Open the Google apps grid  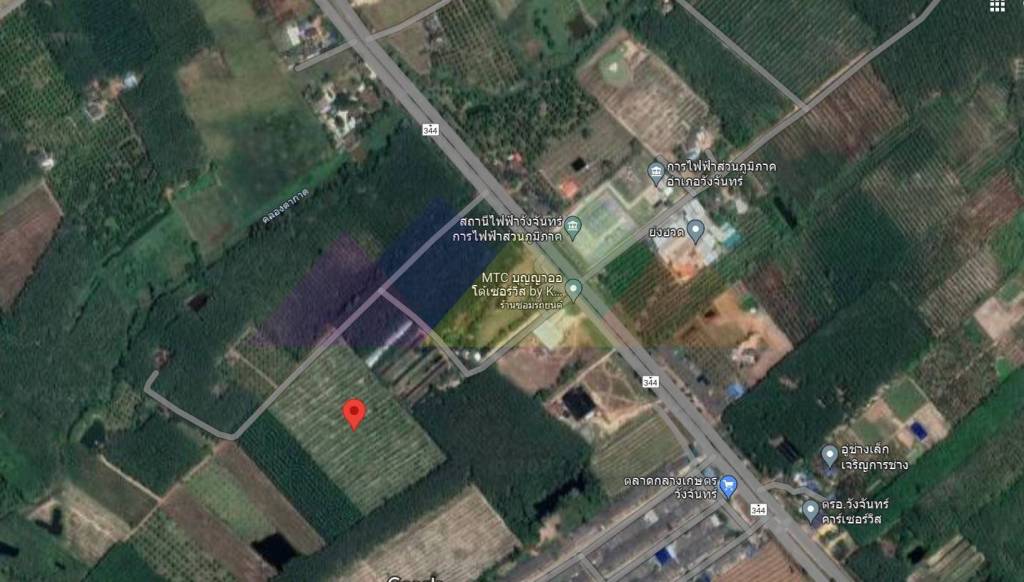point(996,6)
